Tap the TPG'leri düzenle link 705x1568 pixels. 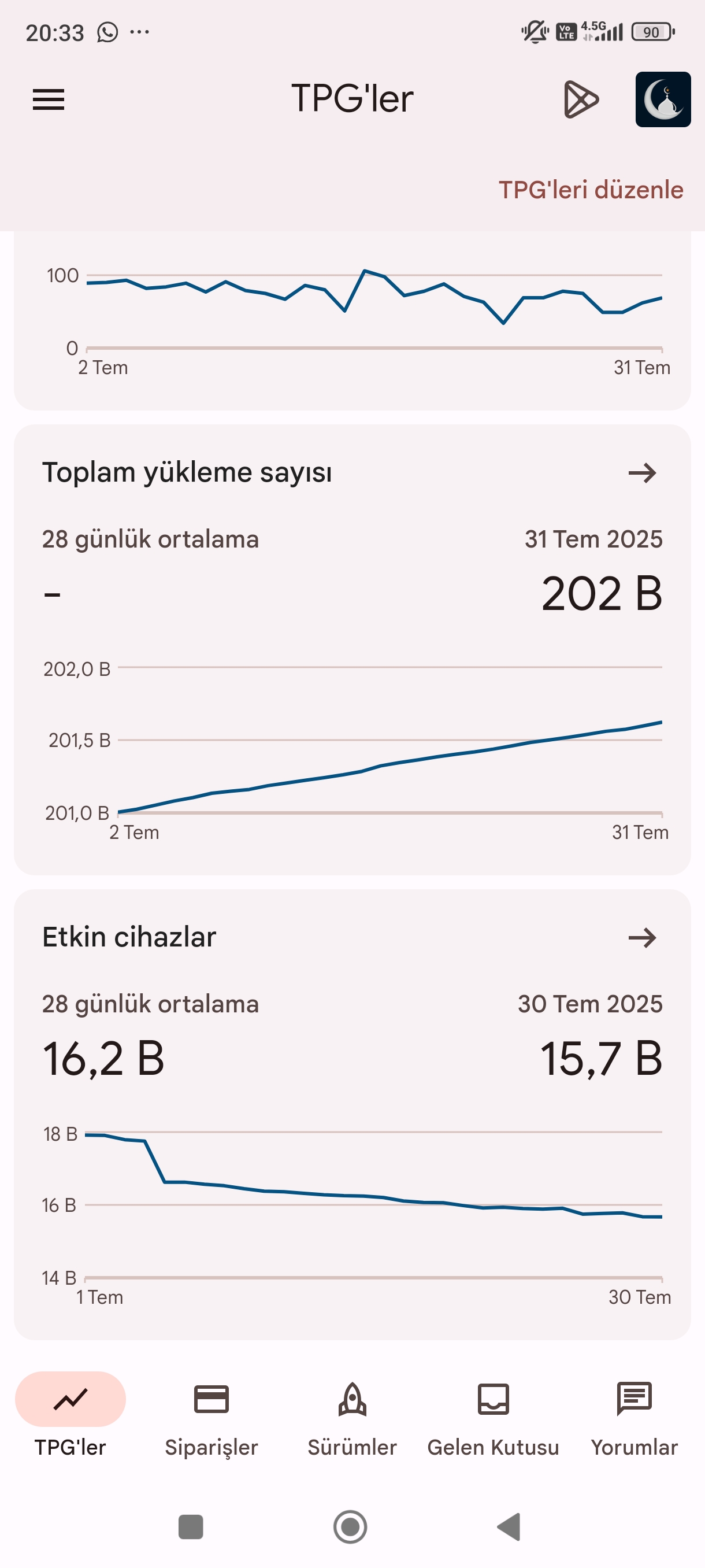pos(591,190)
